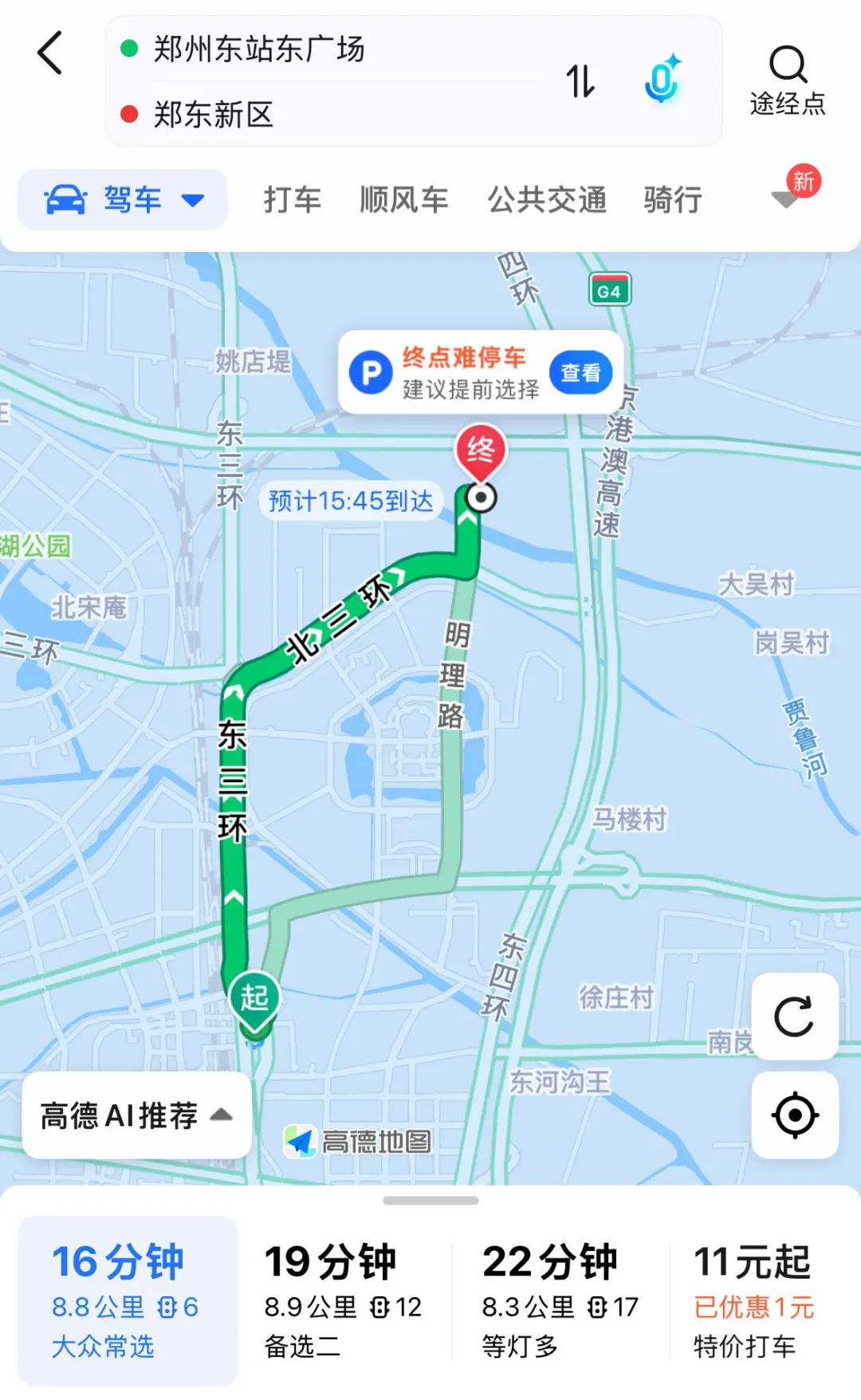Switch to the 公共交通 tab
861x1400 pixels.
point(547,201)
